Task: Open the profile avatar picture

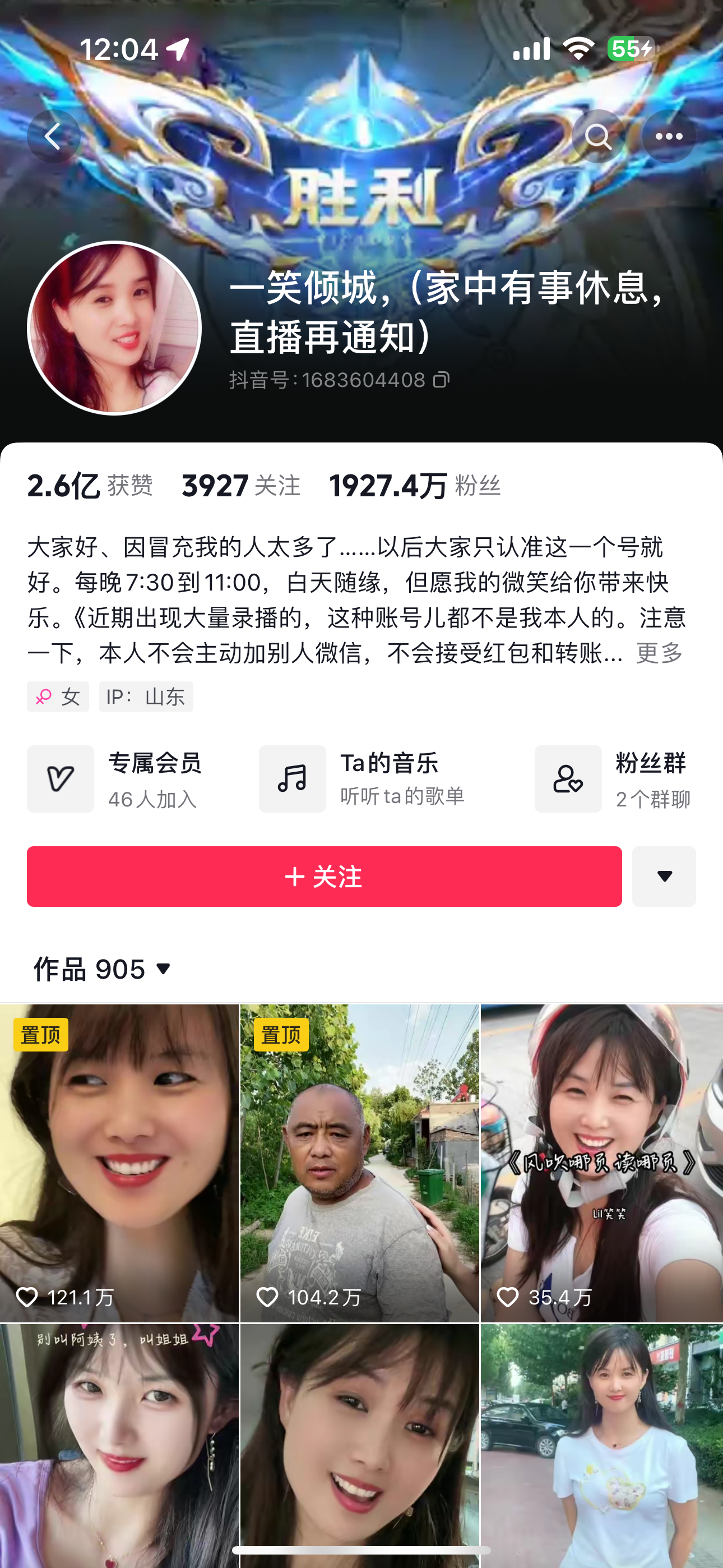Action: coord(114,328)
